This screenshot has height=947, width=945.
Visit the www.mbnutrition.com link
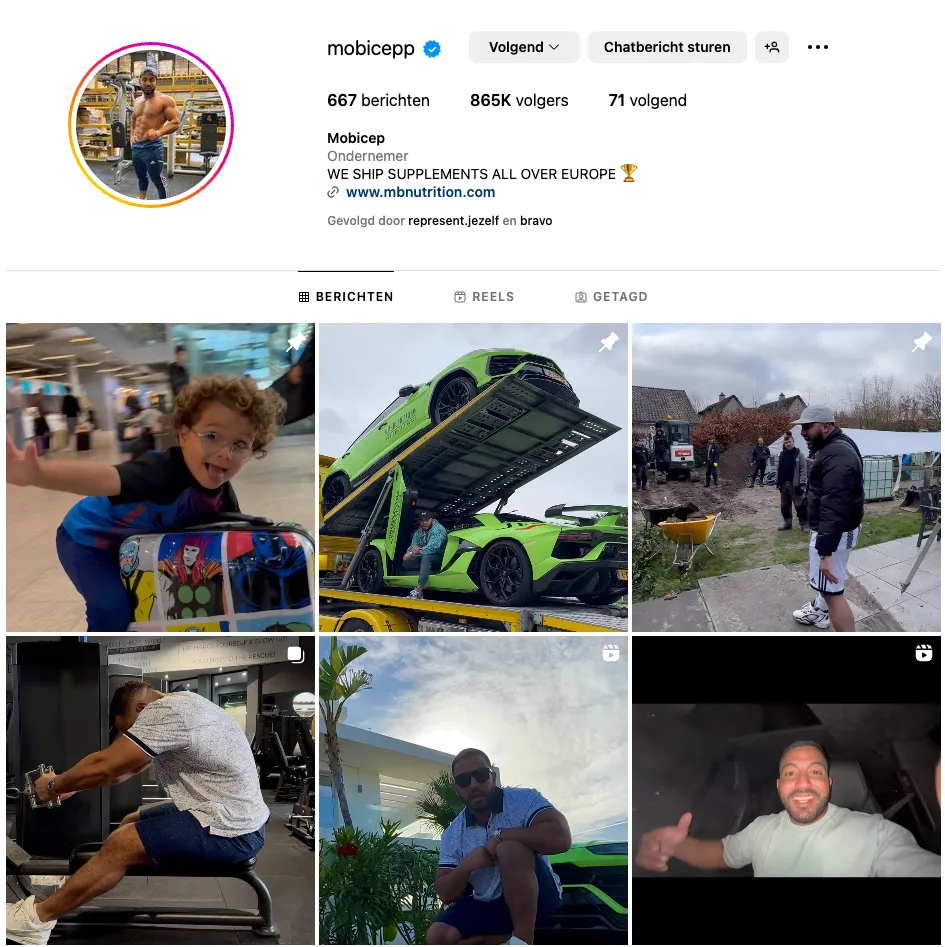pos(420,192)
